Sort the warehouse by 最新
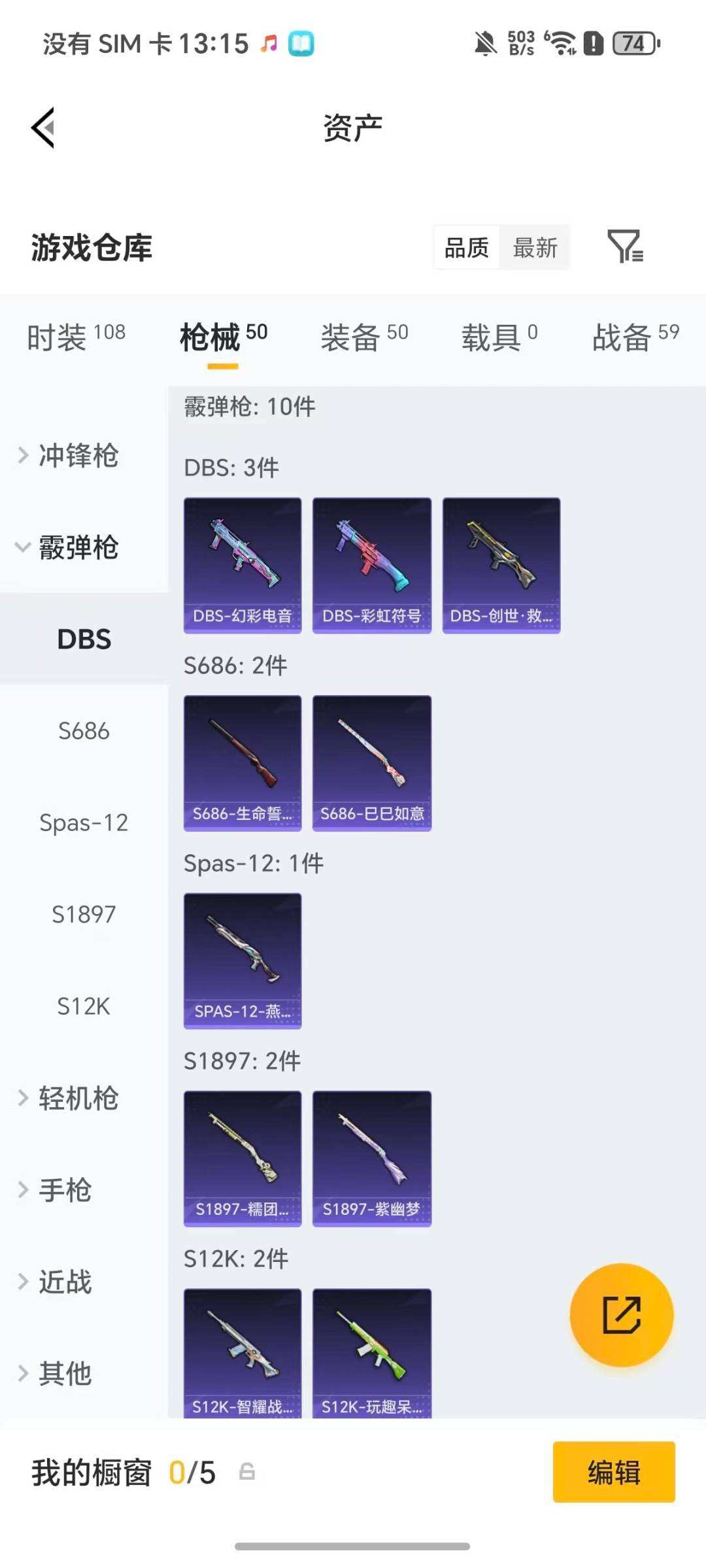The width and height of the screenshot is (706, 1568). (x=535, y=248)
